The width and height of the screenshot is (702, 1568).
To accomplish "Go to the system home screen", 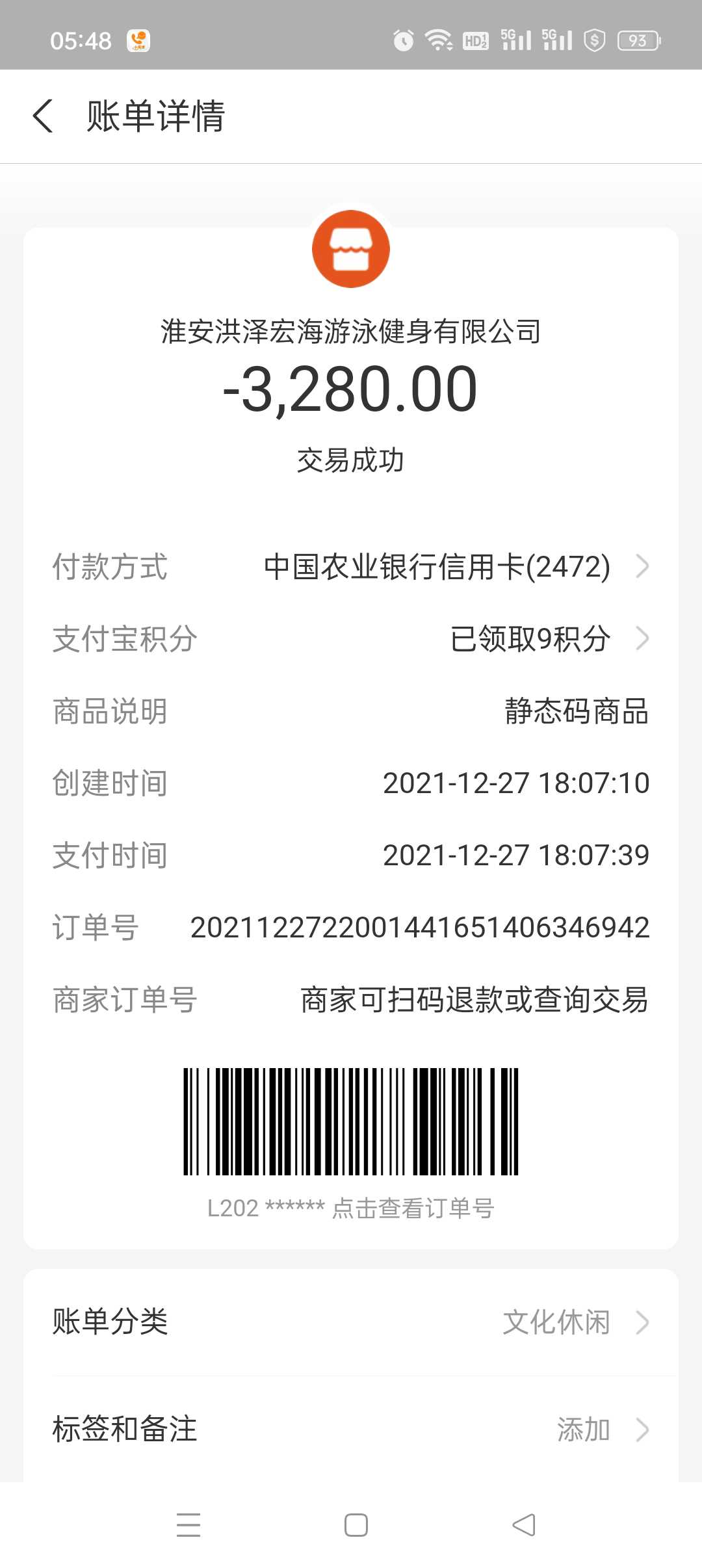I will tap(356, 1525).
